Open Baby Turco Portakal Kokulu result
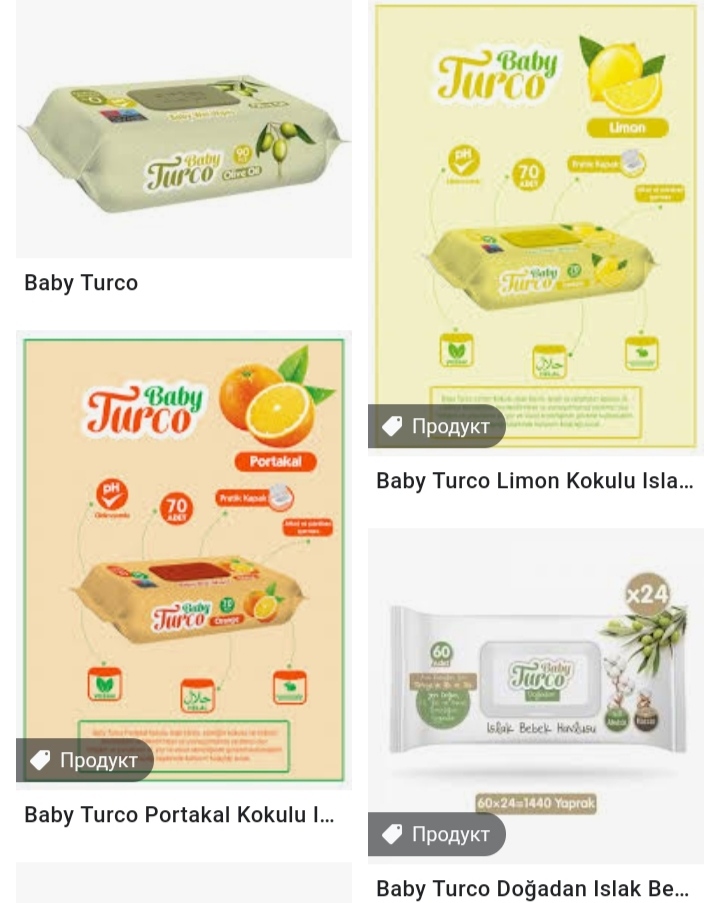The width and height of the screenshot is (704, 903). pyautogui.click(x=179, y=815)
